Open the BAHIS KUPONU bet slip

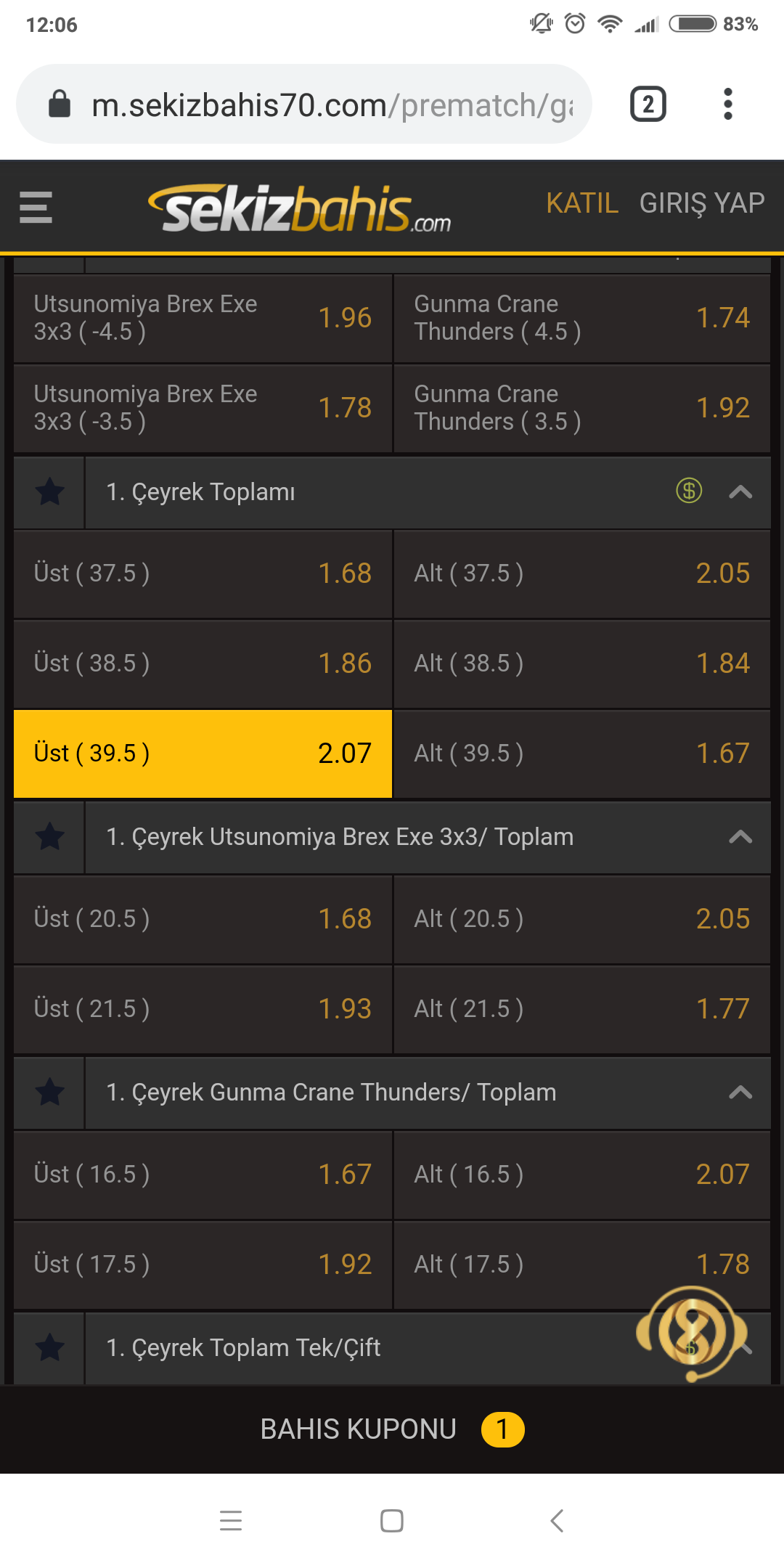tap(392, 1429)
